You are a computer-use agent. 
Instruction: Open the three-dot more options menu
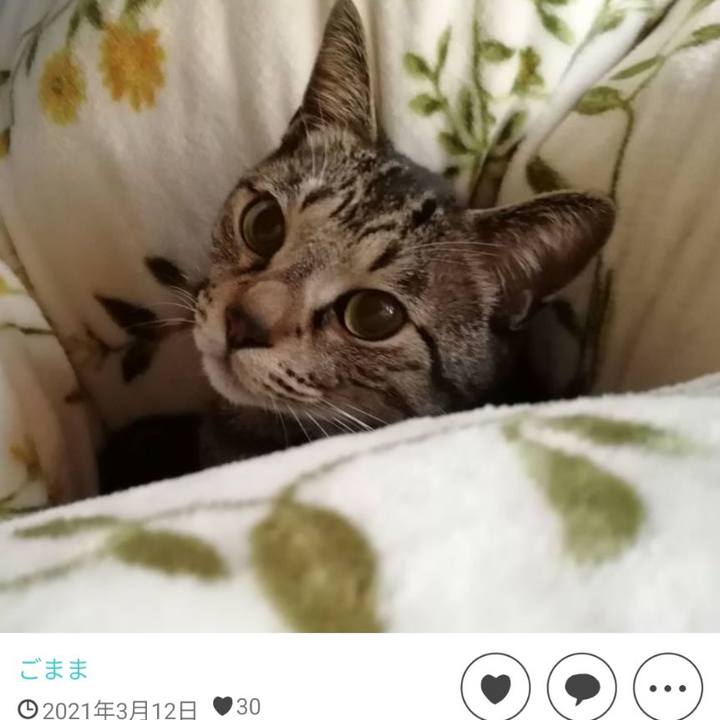[x=668, y=688]
